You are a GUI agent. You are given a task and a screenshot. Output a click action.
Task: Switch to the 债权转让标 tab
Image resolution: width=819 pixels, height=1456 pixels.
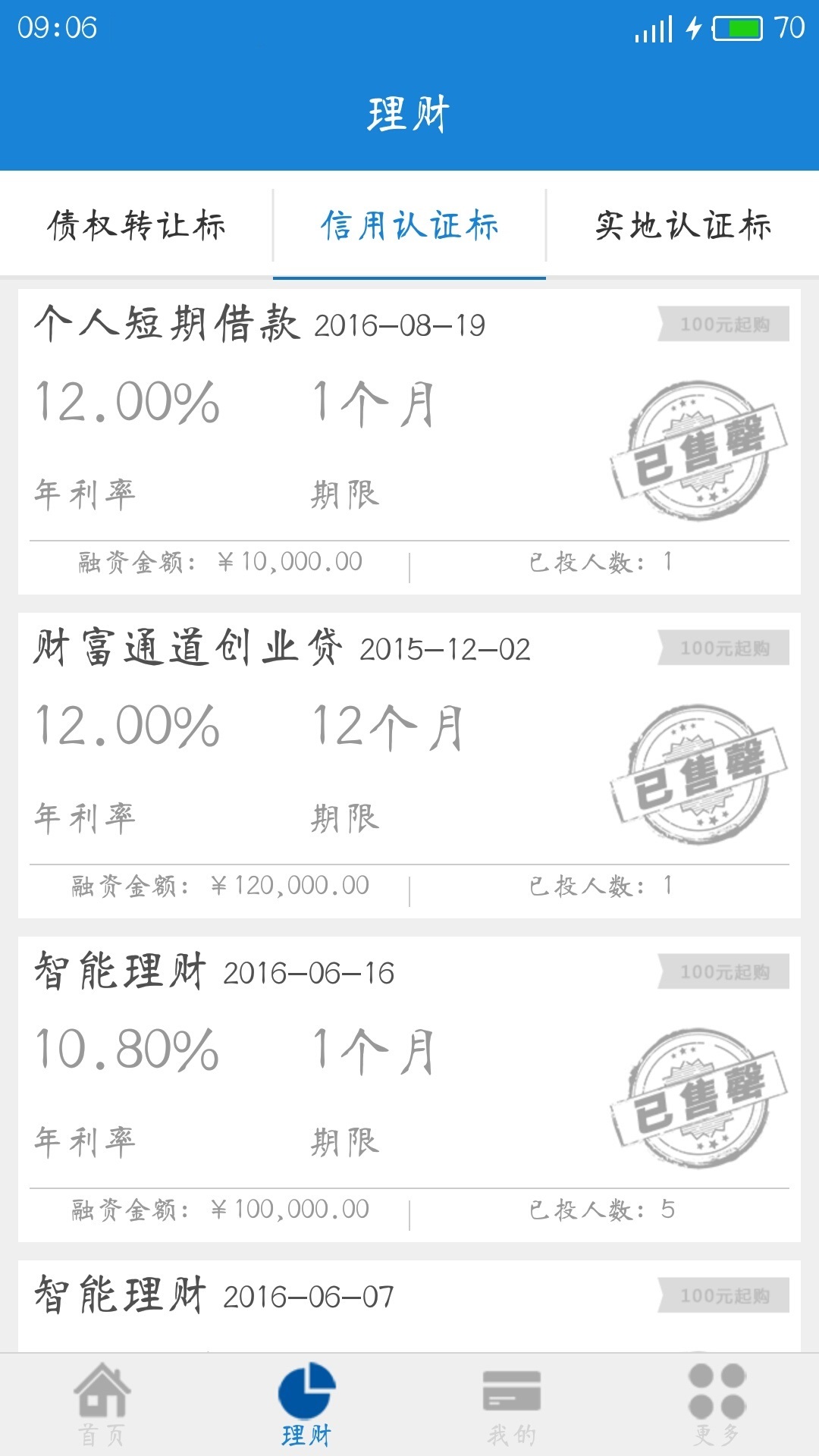pos(136,225)
